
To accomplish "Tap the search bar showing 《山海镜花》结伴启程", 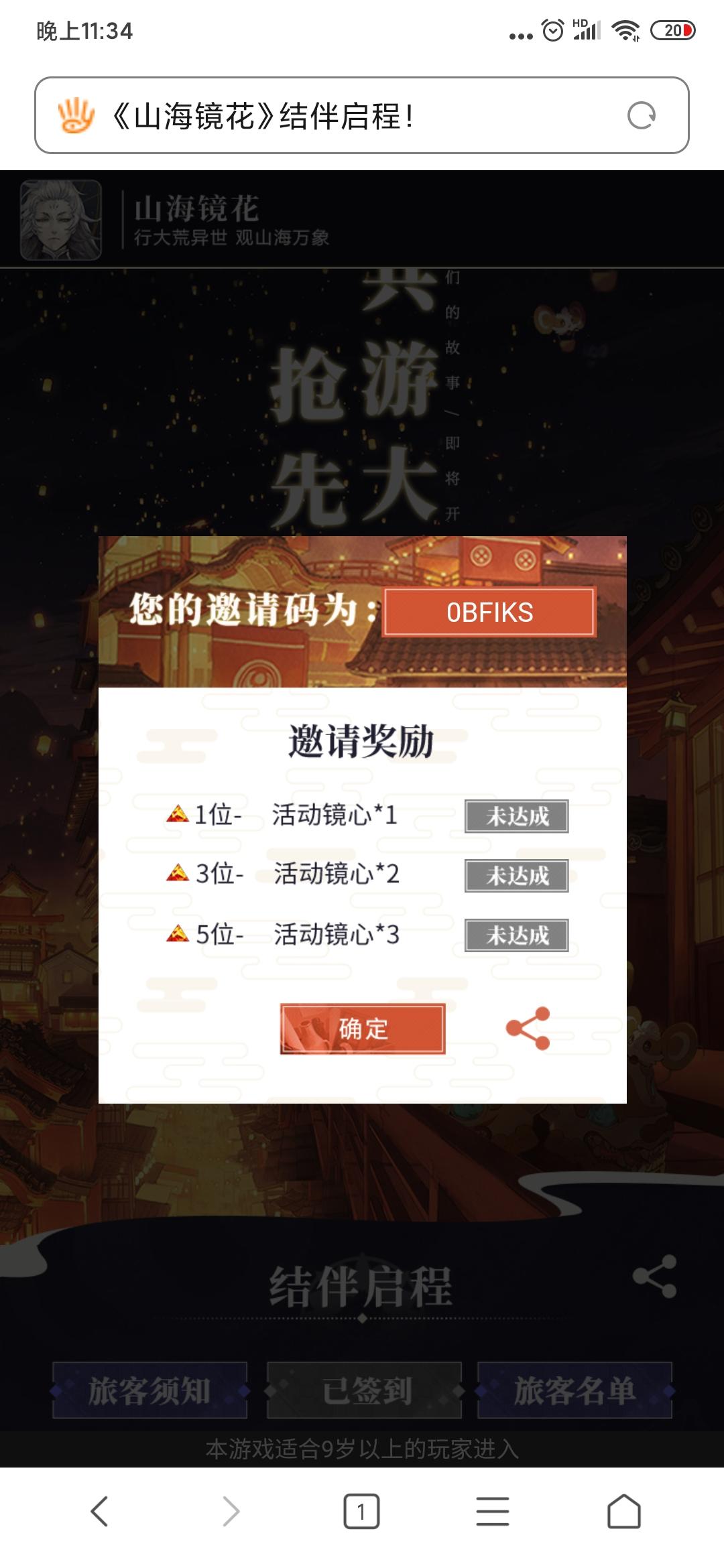I will tap(302, 115).
